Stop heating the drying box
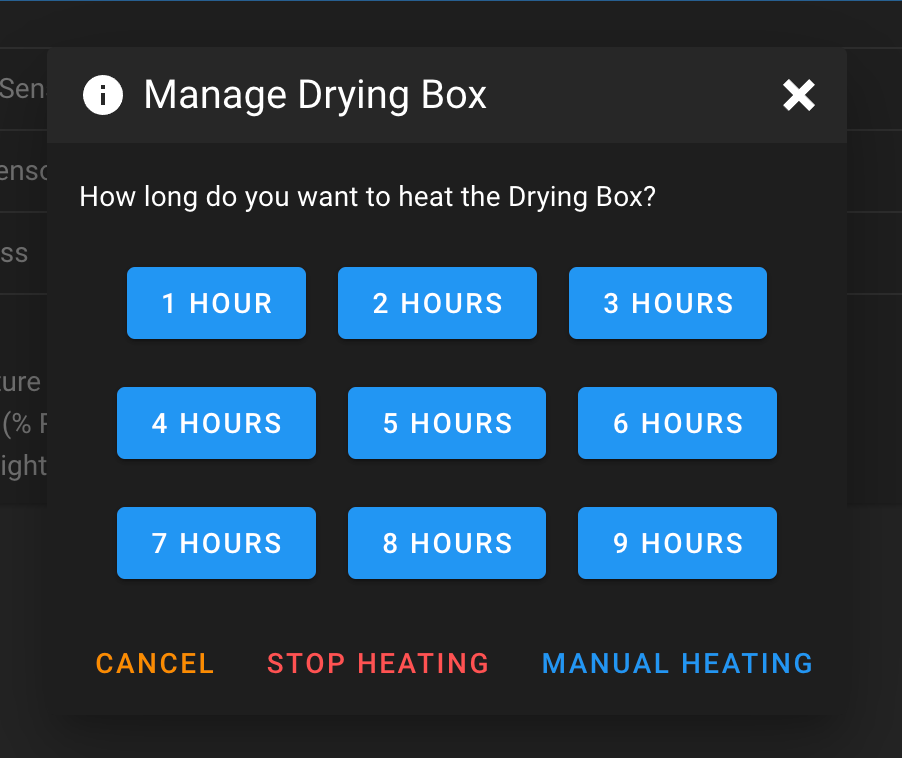The image size is (902, 758). point(378,663)
